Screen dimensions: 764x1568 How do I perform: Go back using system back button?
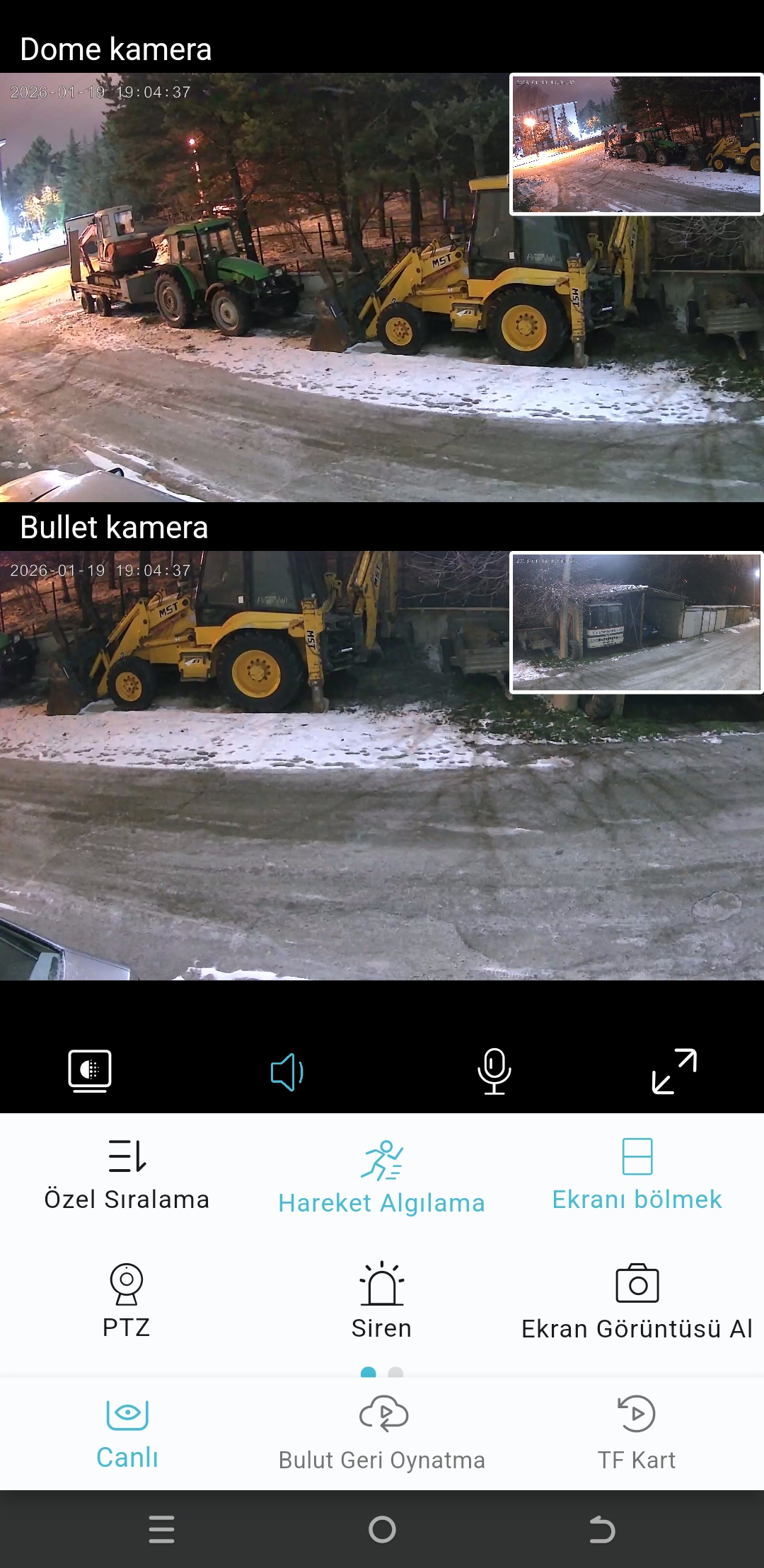pyautogui.click(x=602, y=1529)
